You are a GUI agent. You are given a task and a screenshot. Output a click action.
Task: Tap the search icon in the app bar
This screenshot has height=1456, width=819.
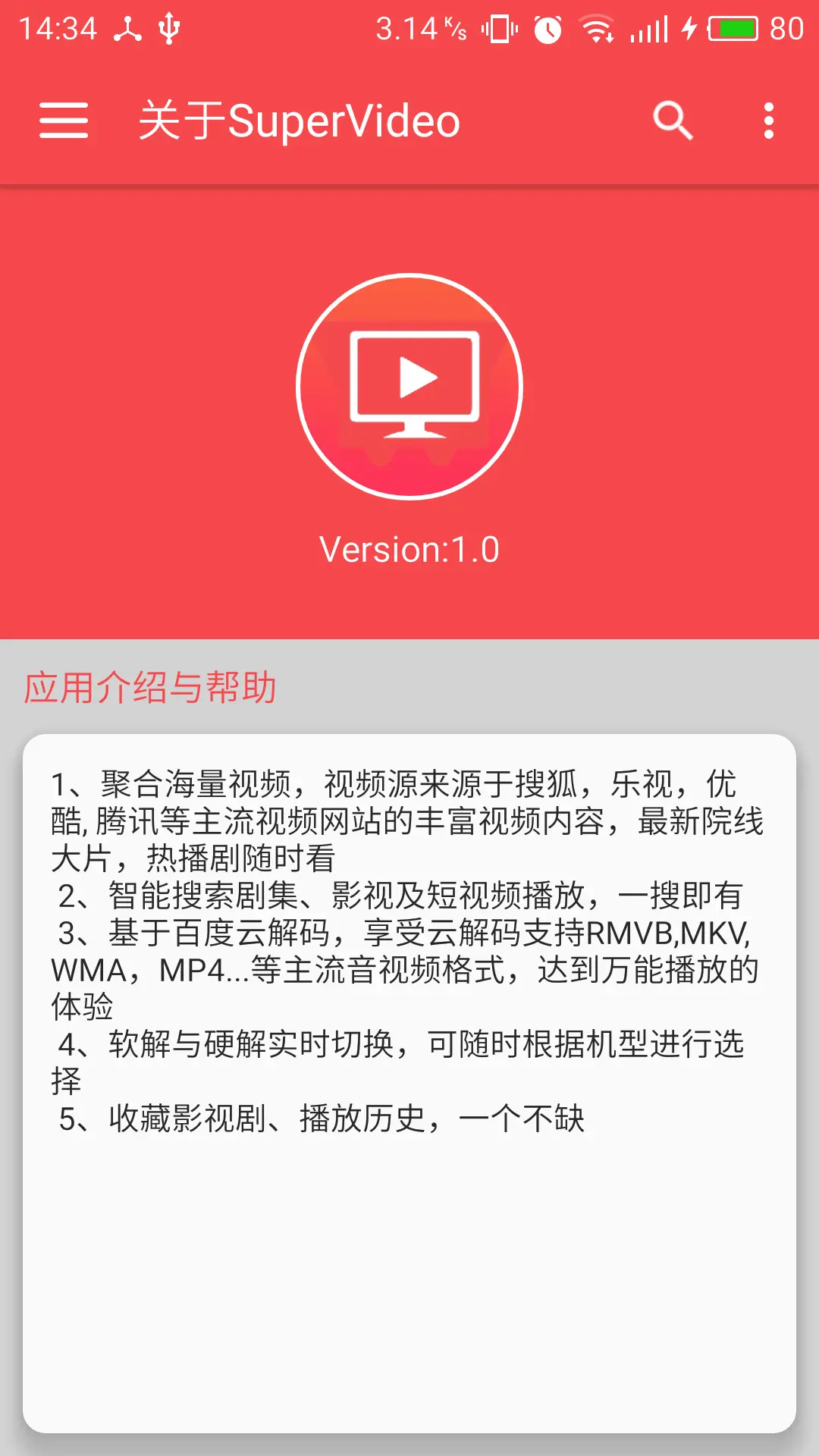click(x=673, y=121)
